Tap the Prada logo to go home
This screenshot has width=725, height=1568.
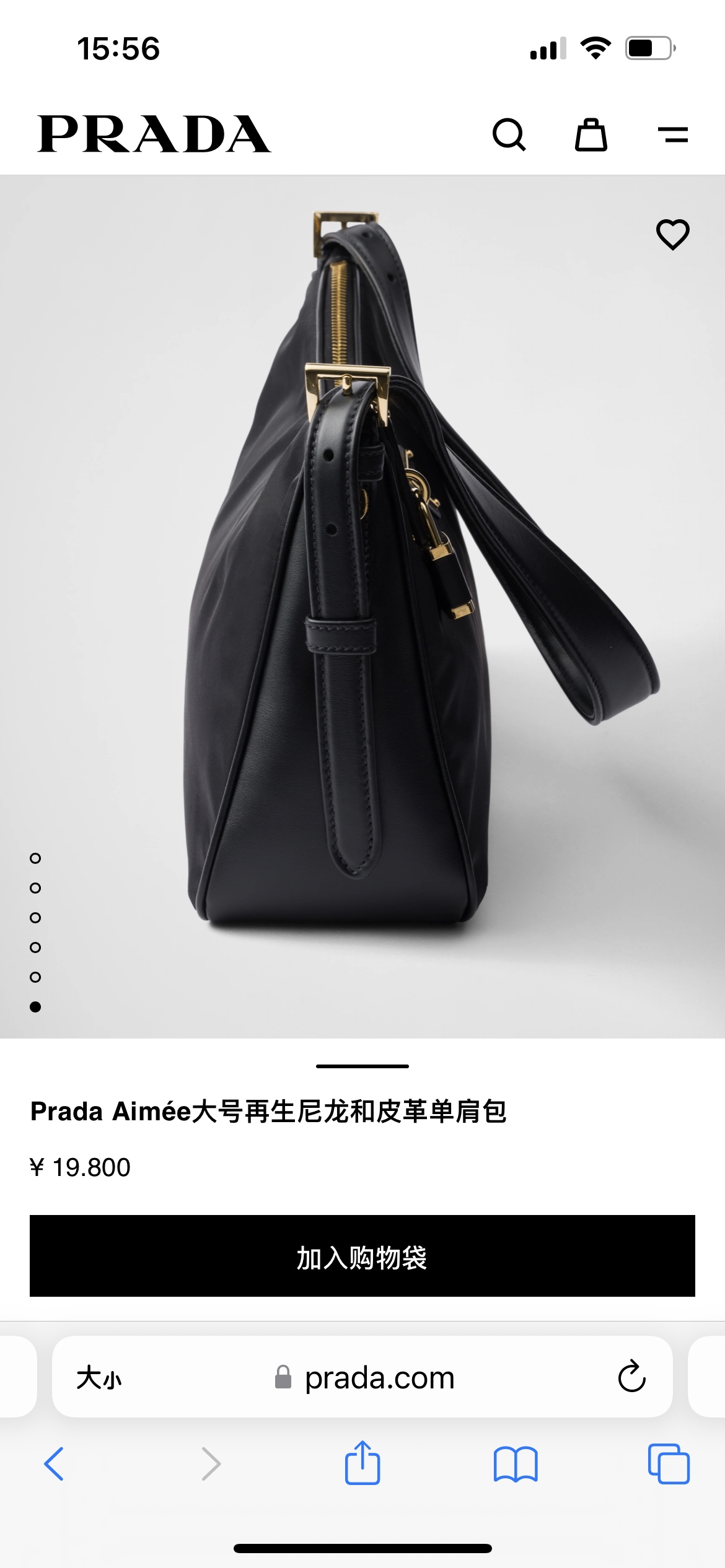[154, 134]
